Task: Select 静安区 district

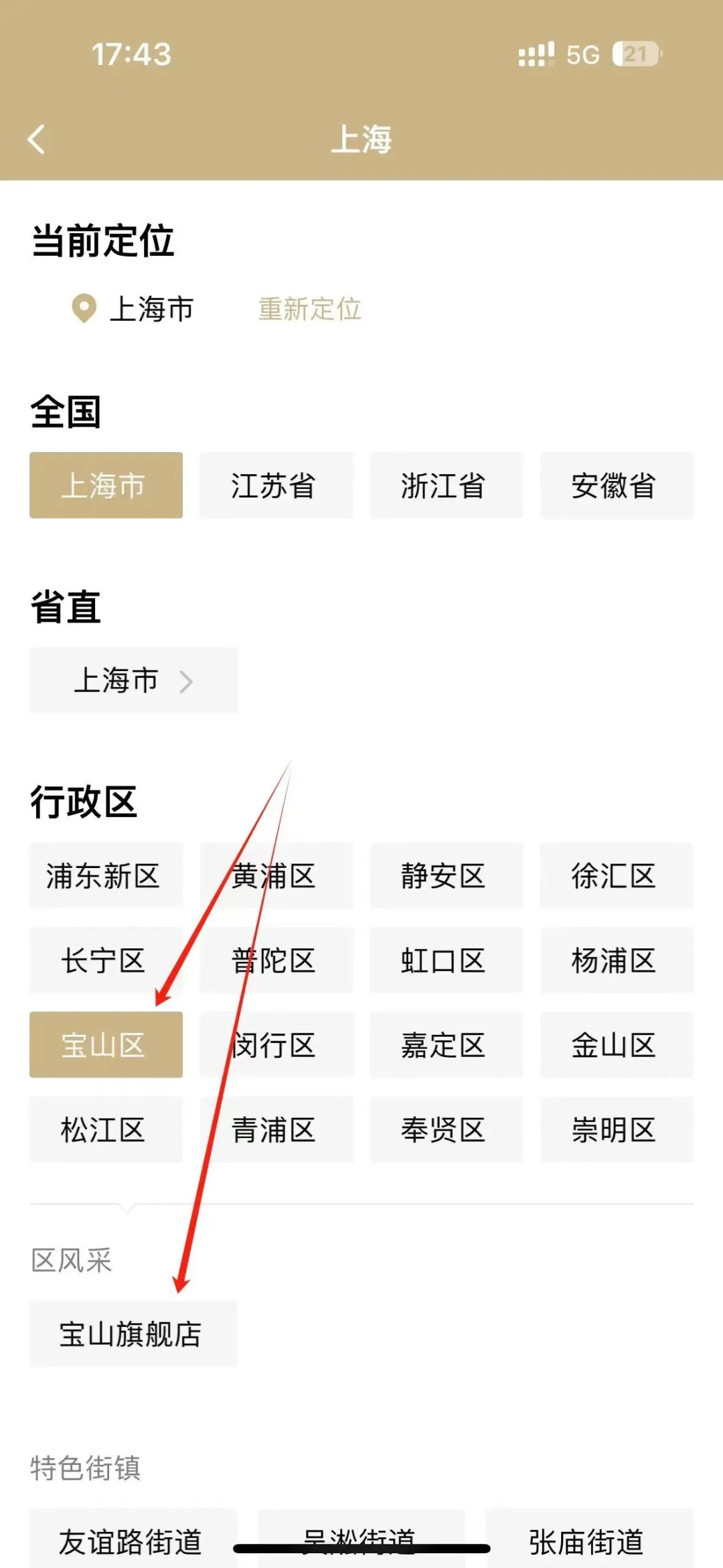Action: coord(446,876)
